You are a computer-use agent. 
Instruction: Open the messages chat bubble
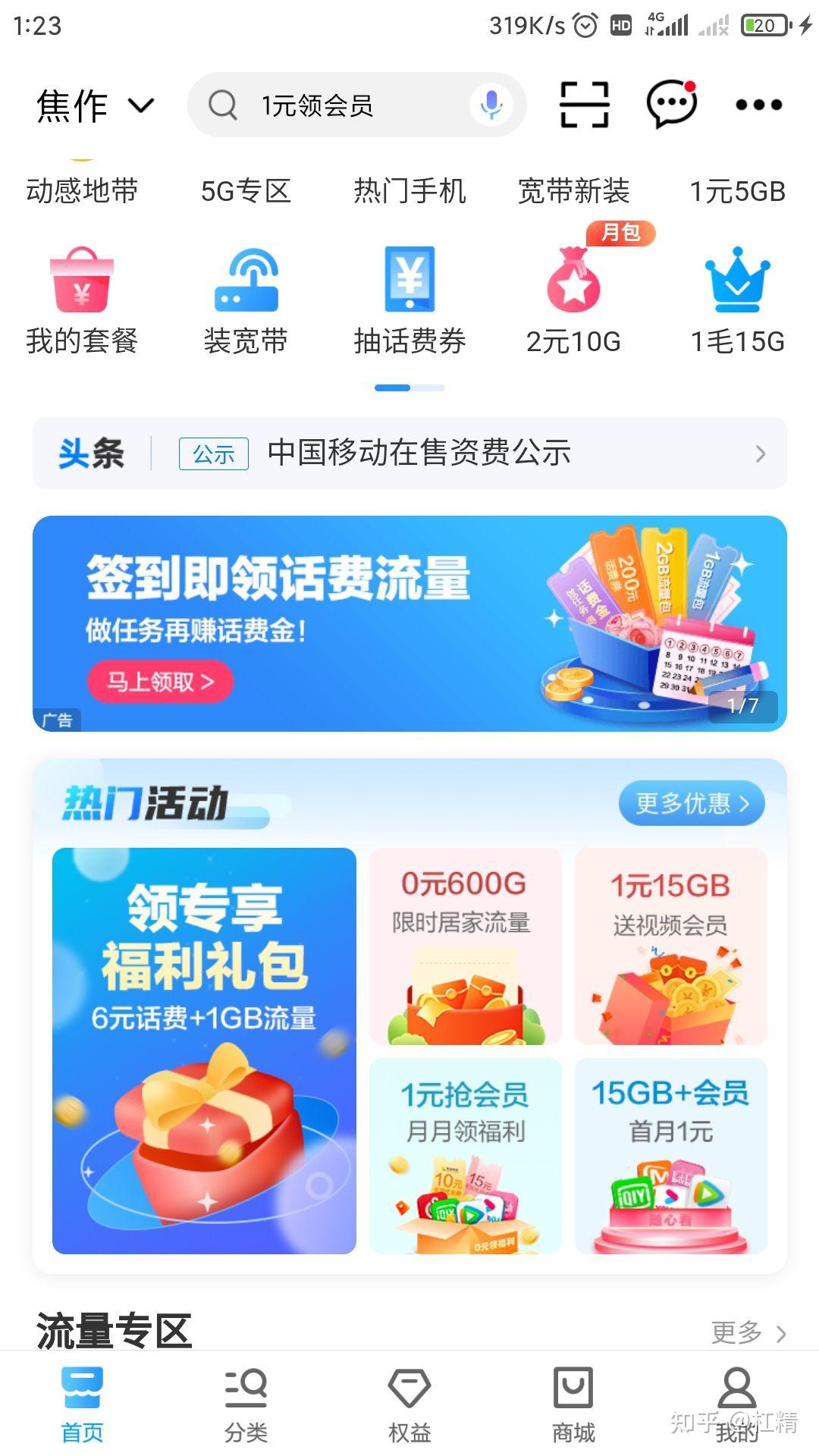click(x=671, y=105)
